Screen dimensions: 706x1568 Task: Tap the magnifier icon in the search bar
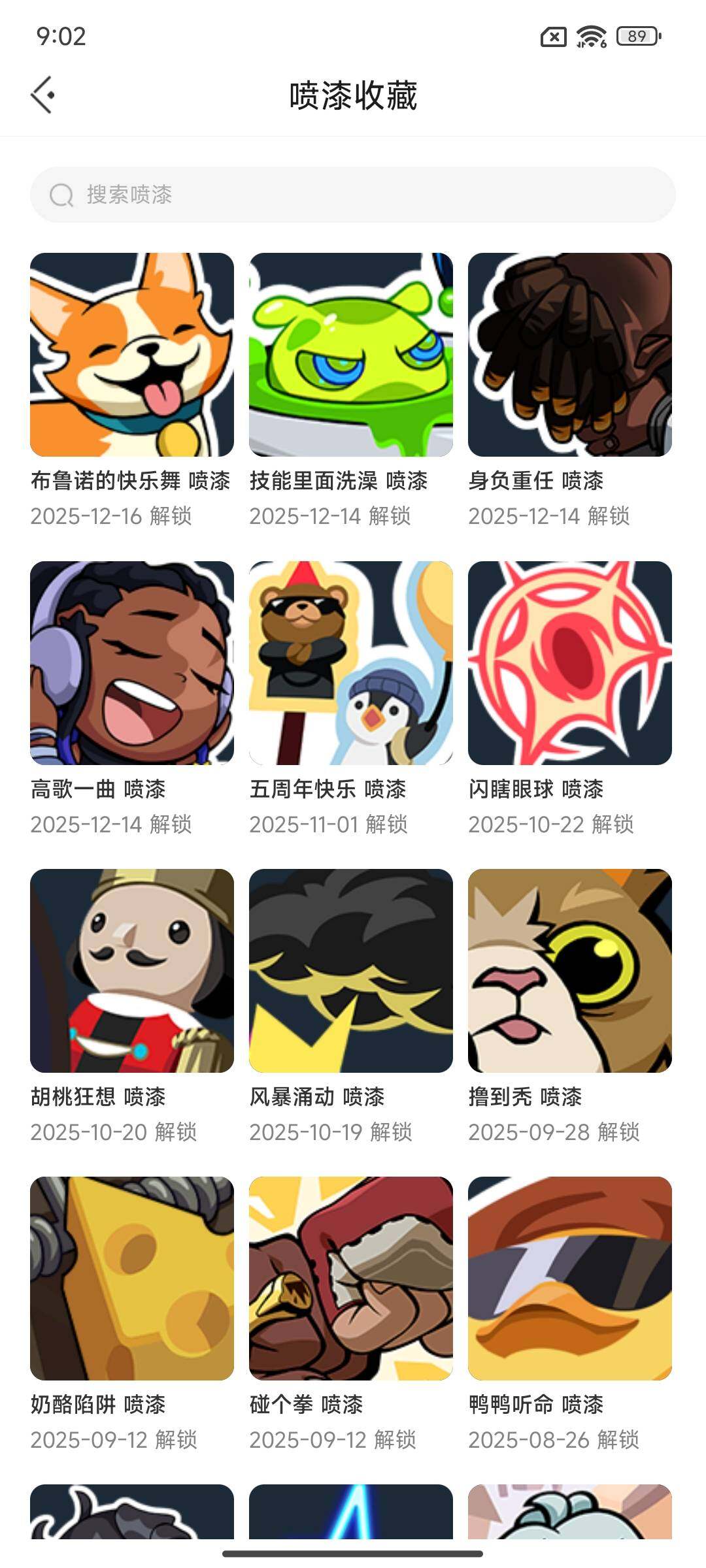(x=62, y=193)
